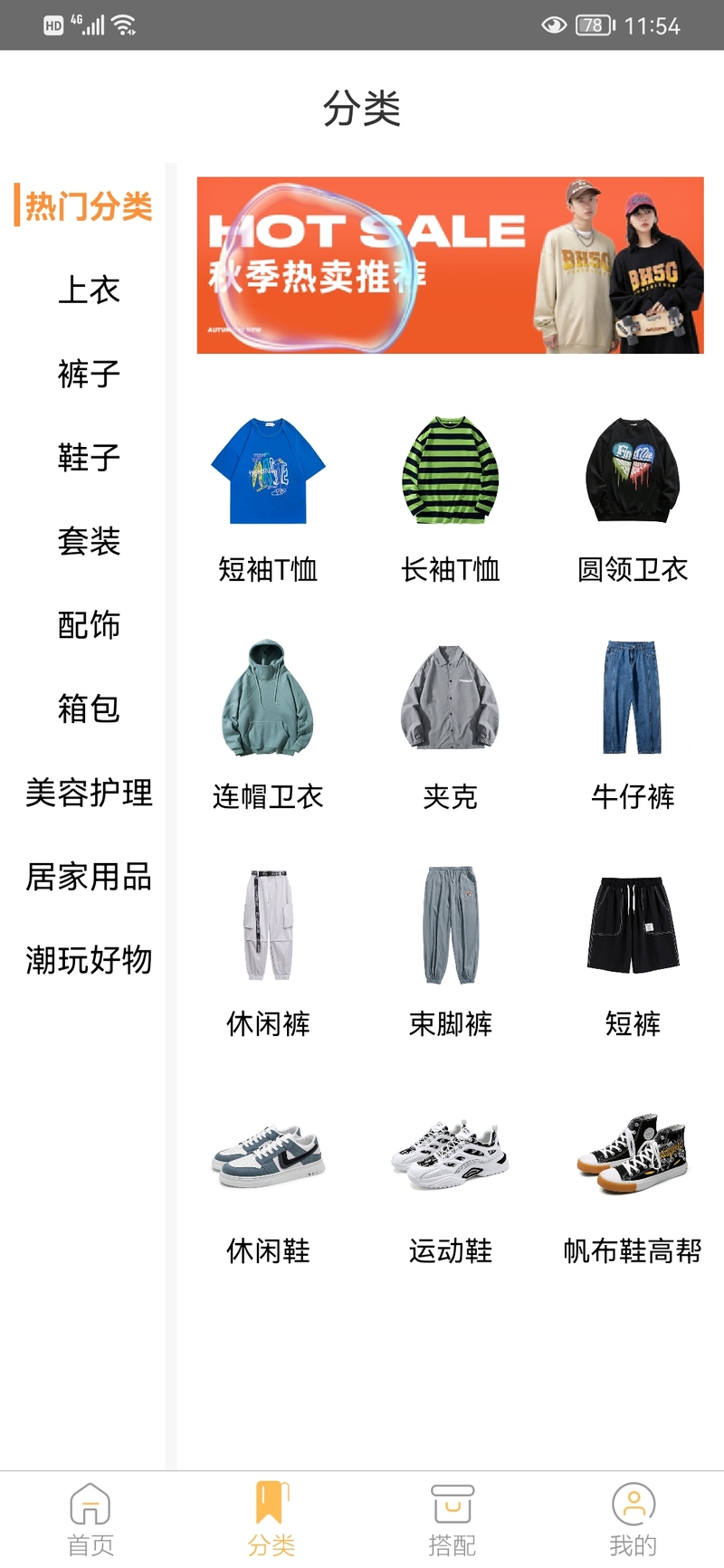Go to the 我的 tab

[633, 1520]
